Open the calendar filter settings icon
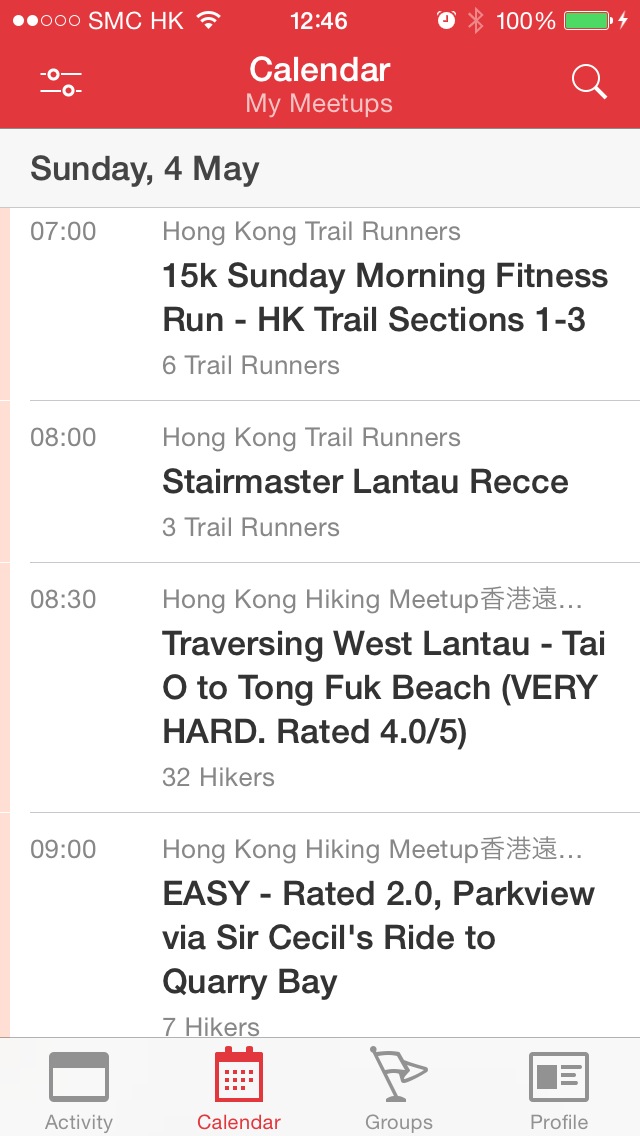 pyautogui.click(x=61, y=83)
